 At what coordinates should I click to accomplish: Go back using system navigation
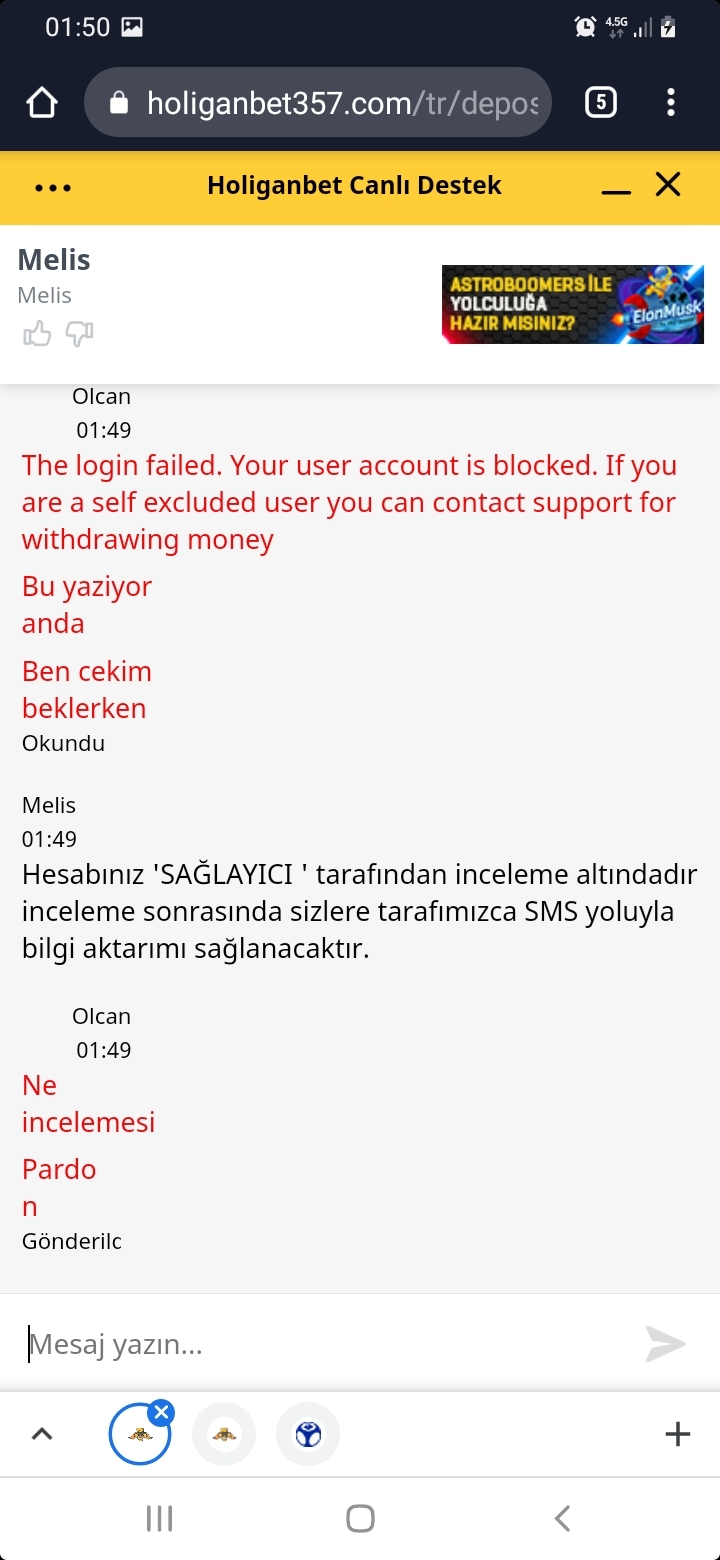click(x=562, y=1518)
